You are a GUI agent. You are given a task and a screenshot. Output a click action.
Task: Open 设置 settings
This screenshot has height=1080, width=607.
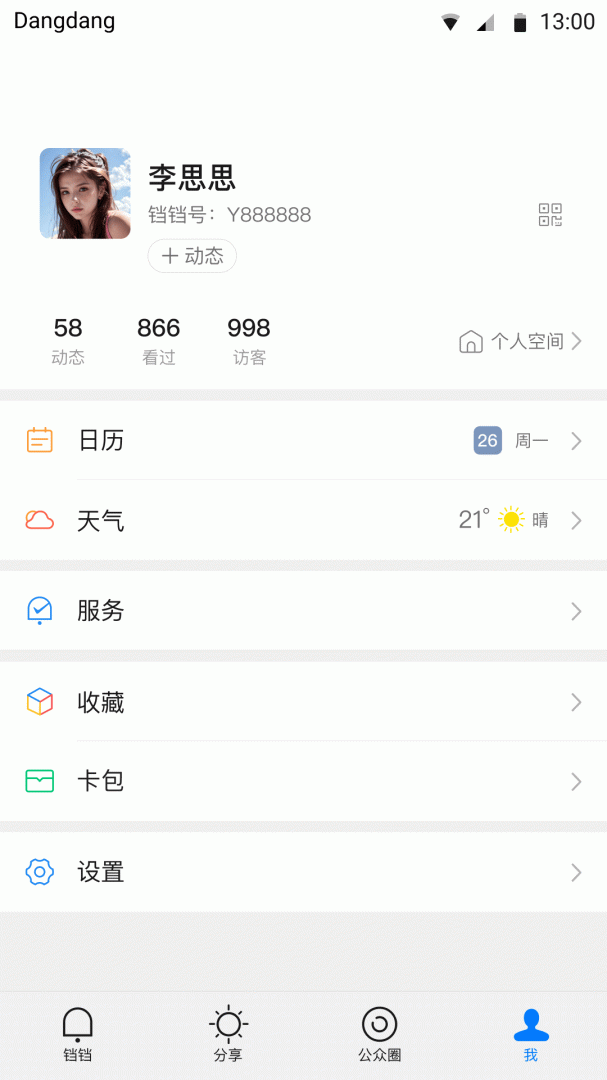point(303,872)
